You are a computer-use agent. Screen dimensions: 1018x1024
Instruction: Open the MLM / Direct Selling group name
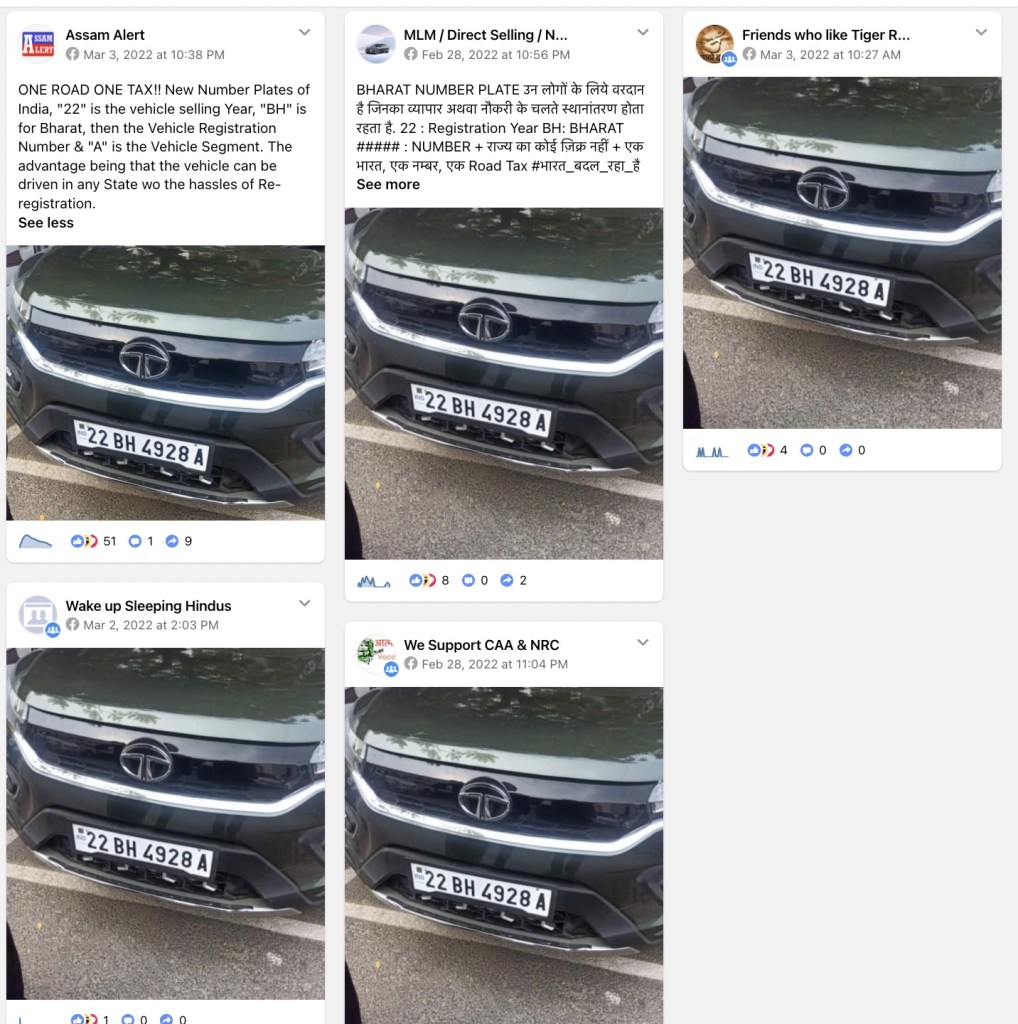485,35
